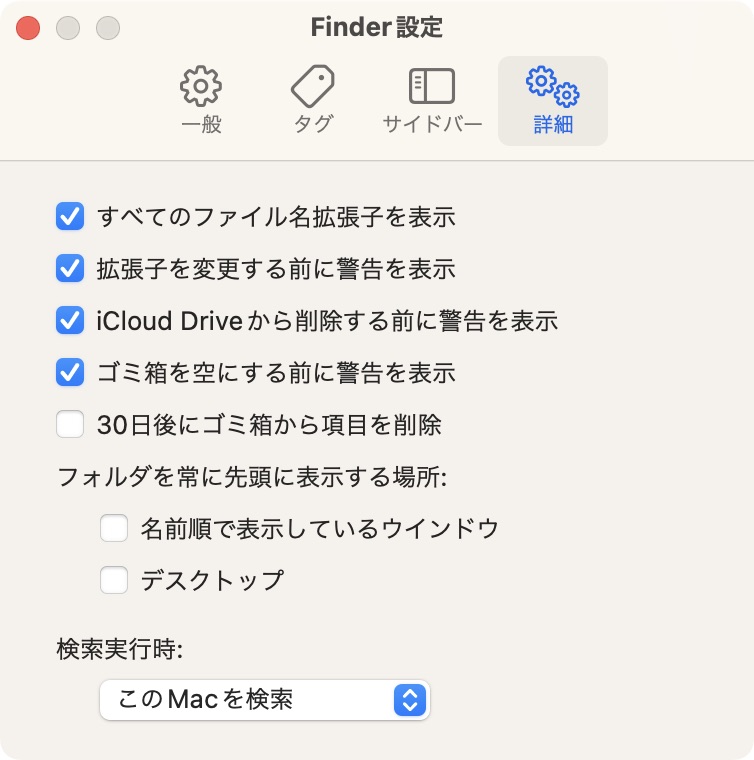Close the Finder設定 window

pos(28,28)
